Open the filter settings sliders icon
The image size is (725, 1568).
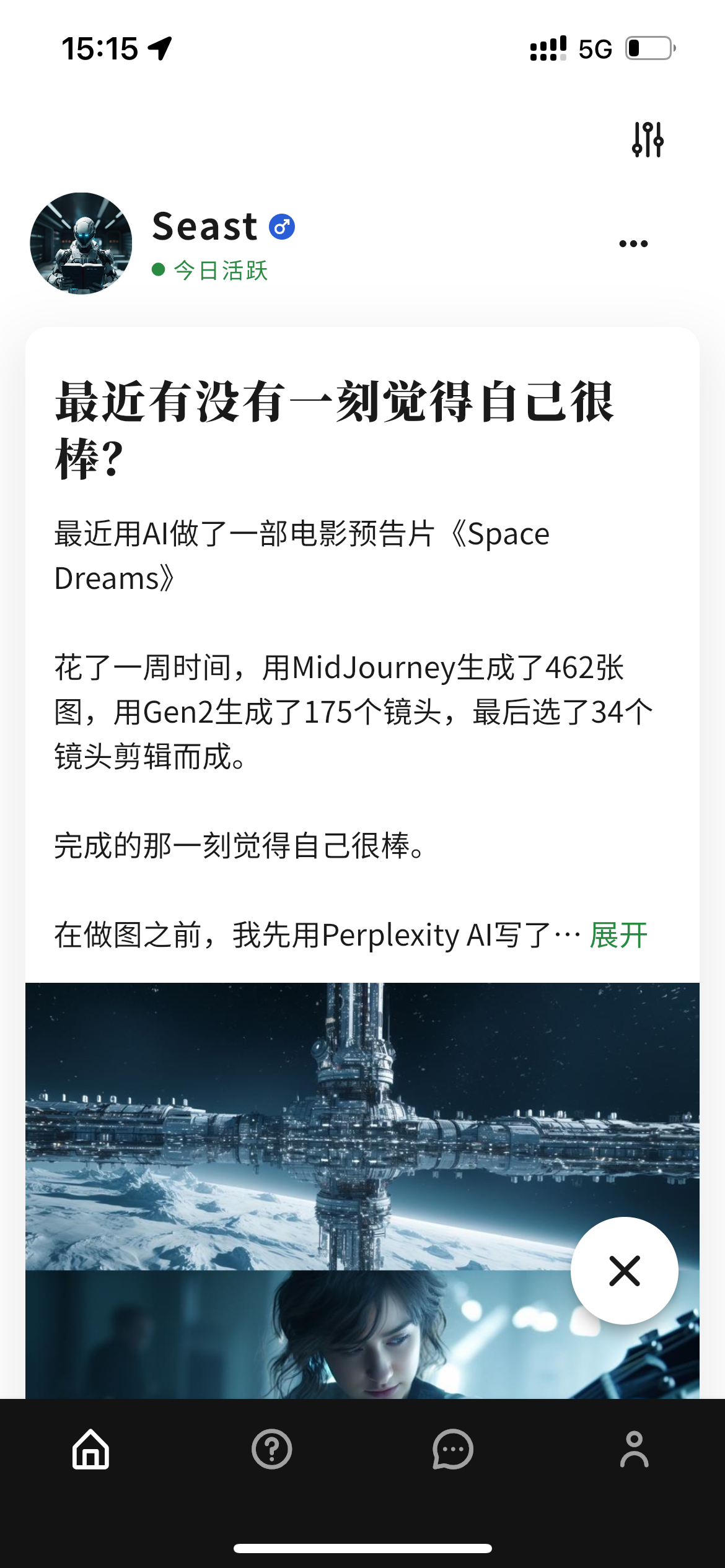[648, 139]
